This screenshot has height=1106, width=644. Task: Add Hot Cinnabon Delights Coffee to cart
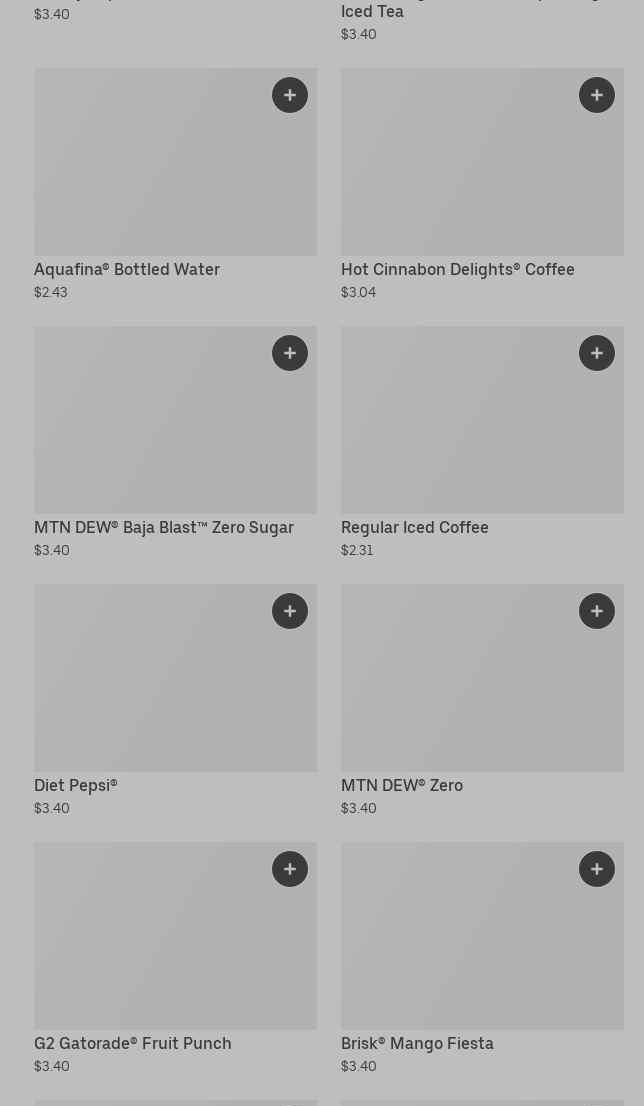[597, 95]
